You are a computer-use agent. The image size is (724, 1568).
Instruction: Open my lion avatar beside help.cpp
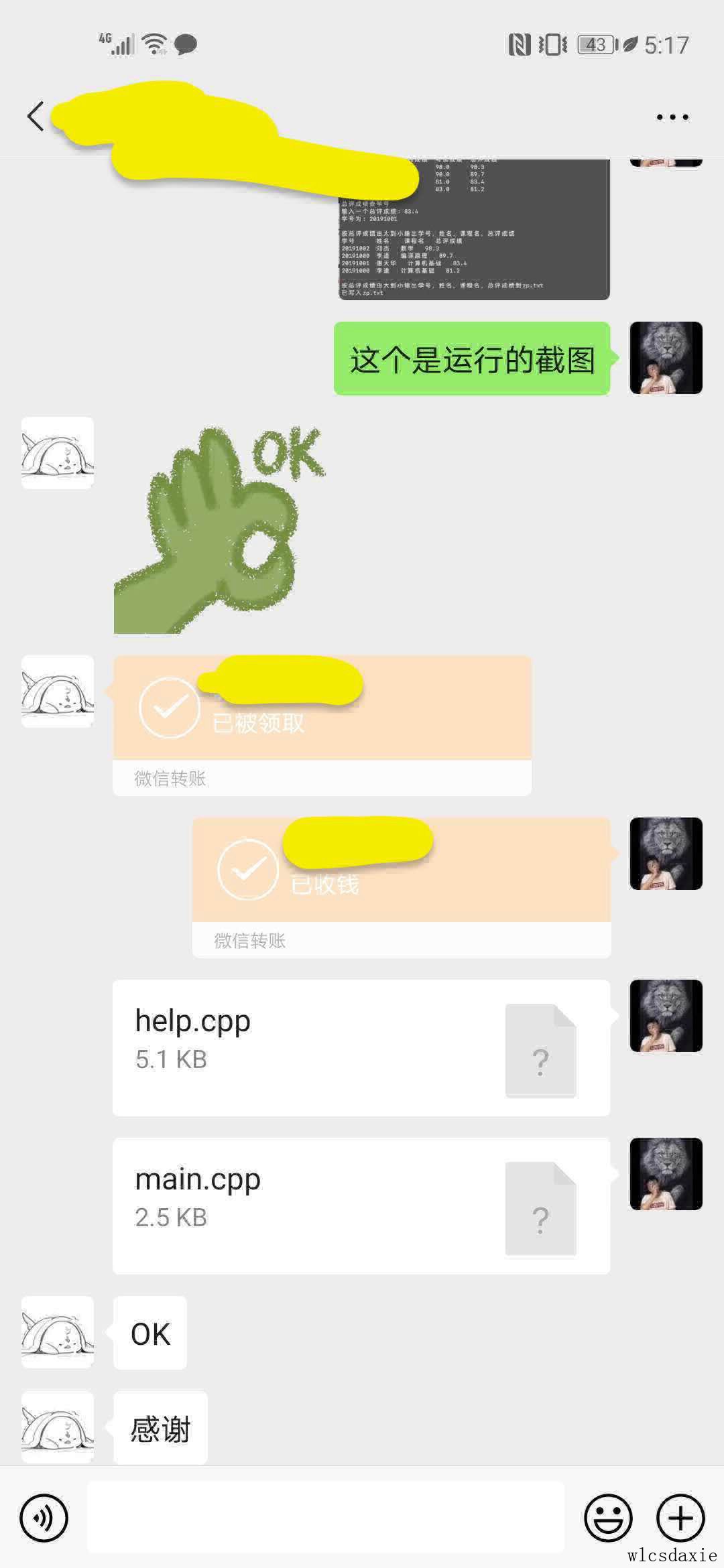click(666, 1016)
